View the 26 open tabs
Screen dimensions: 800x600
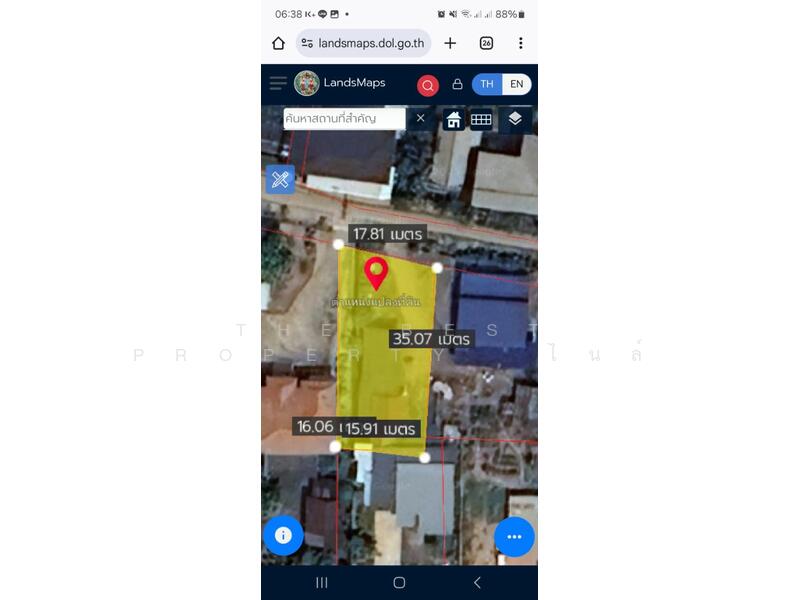pos(486,44)
